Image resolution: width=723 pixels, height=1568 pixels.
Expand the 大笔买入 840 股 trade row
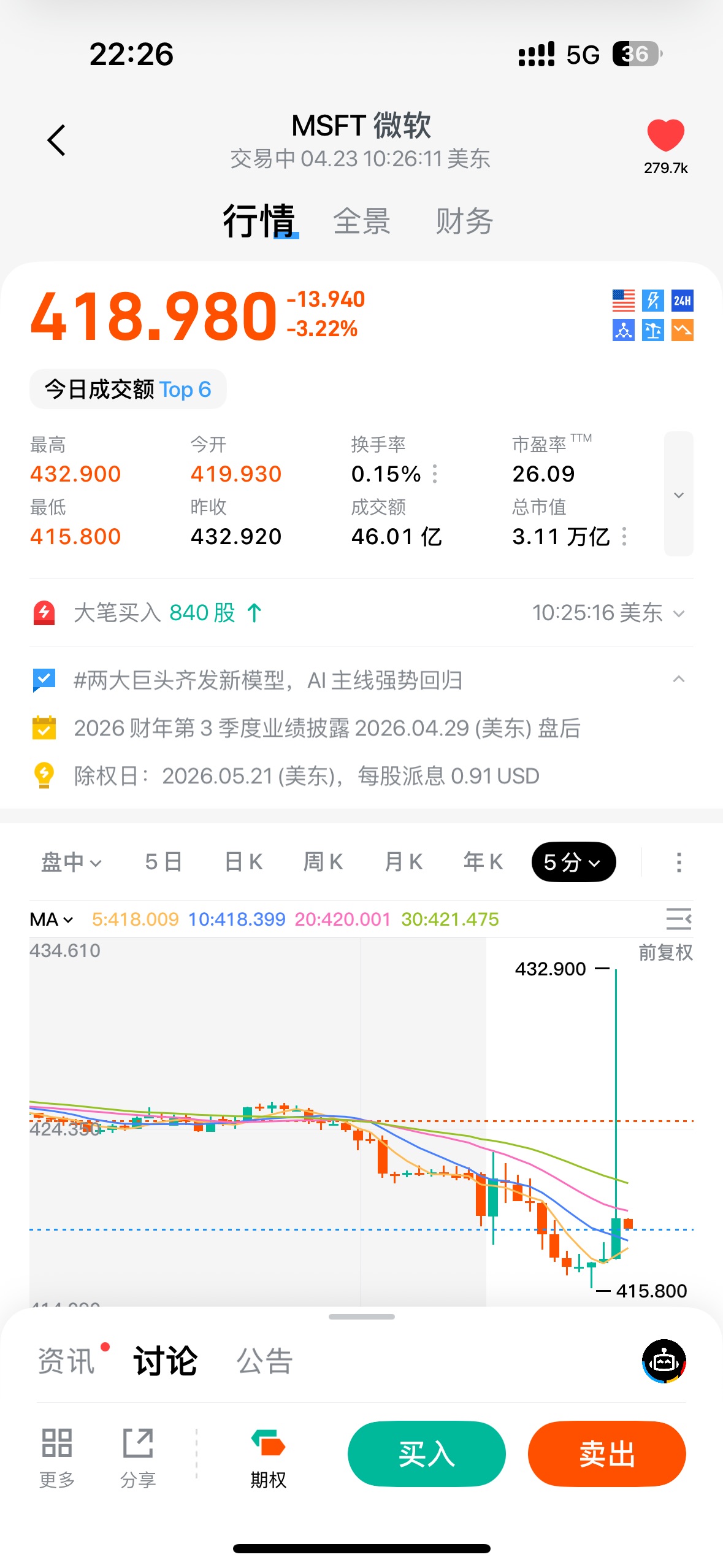click(361, 612)
